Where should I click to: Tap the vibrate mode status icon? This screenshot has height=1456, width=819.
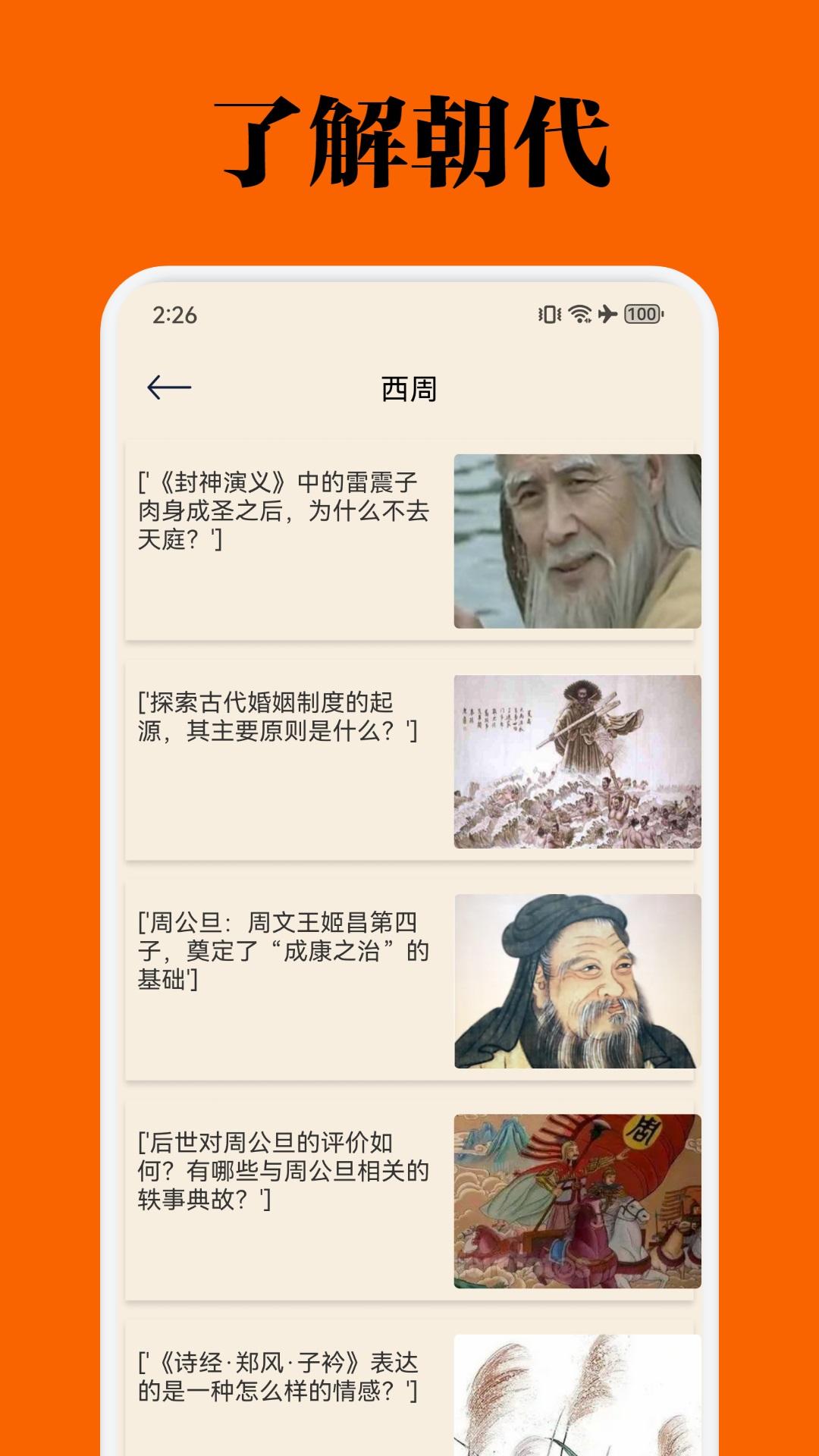coord(548,312)
